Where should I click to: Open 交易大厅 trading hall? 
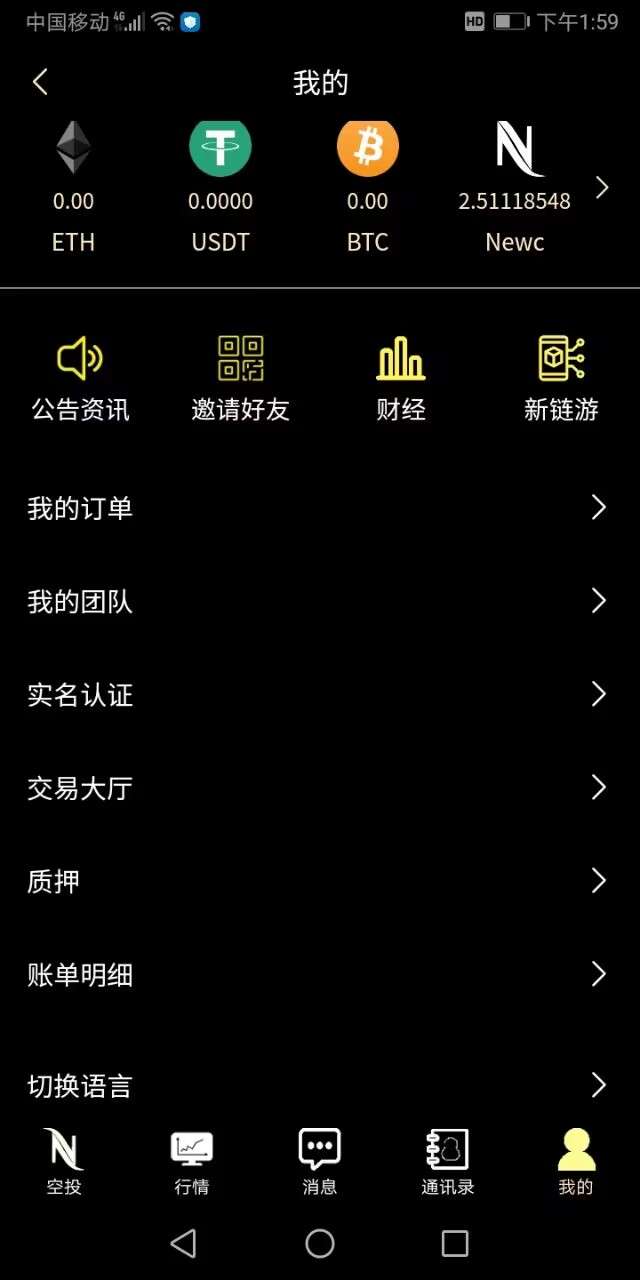pos(320,788)
